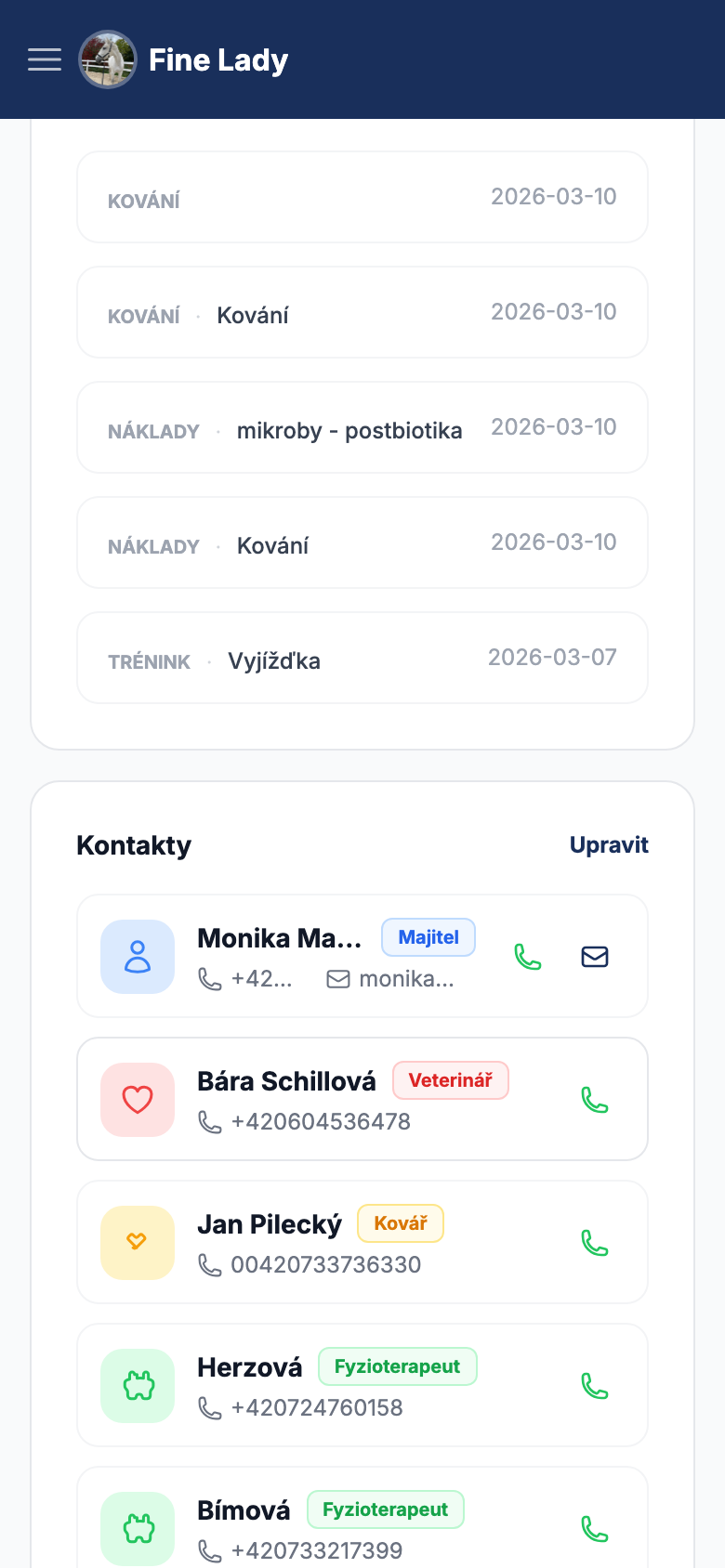
Task: Open the hamburger navigation menu
Action: [x=44, y=59]
